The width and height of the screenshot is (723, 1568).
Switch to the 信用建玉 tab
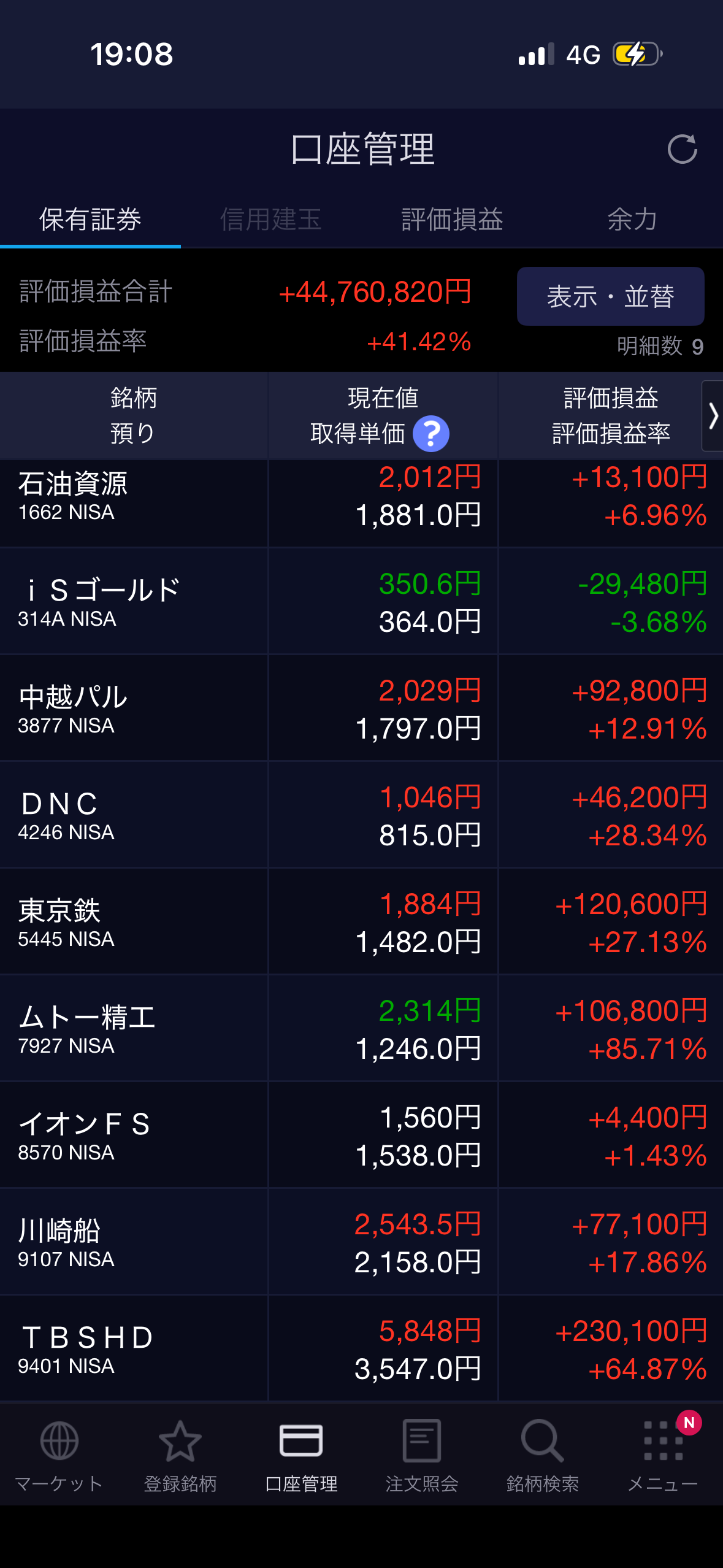(271, 219)
